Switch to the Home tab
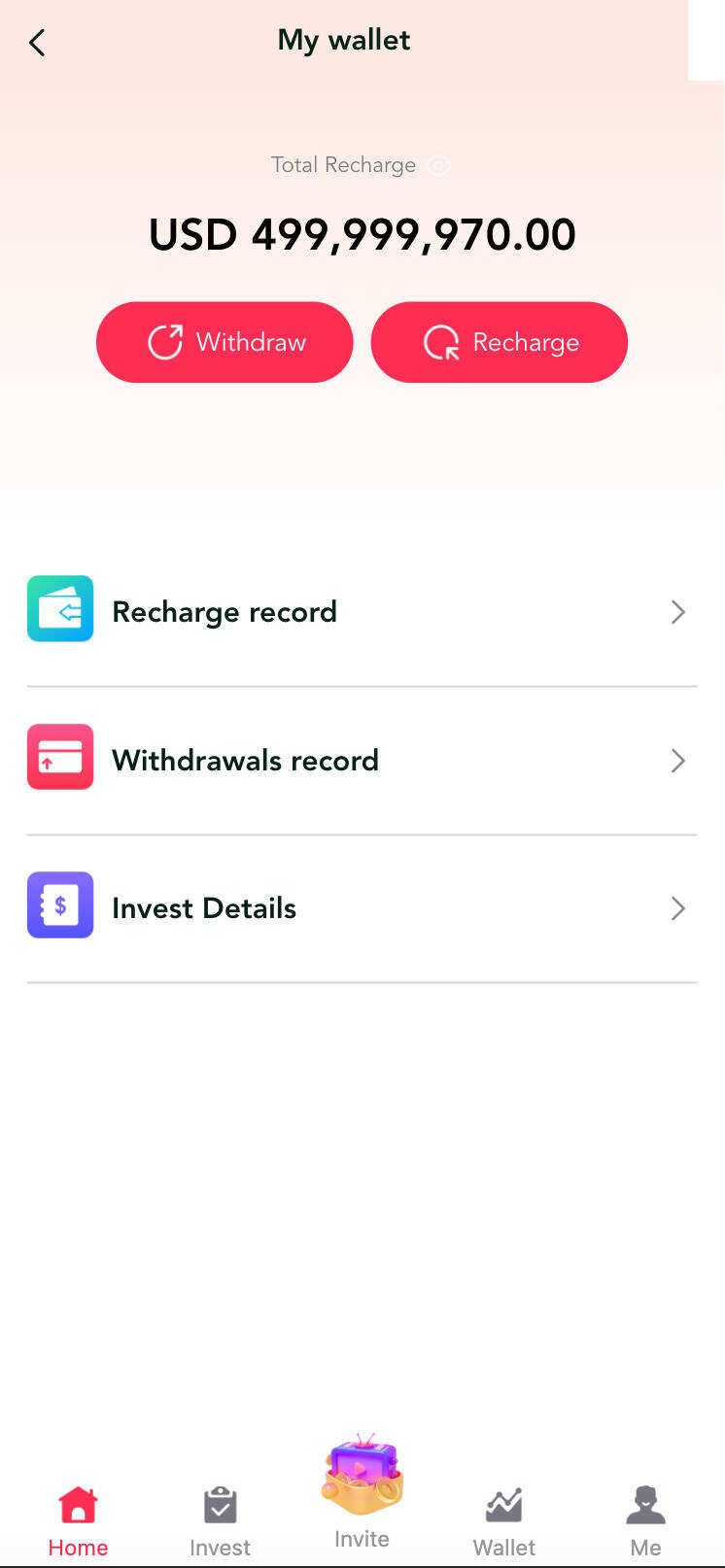 (78, 1521)
